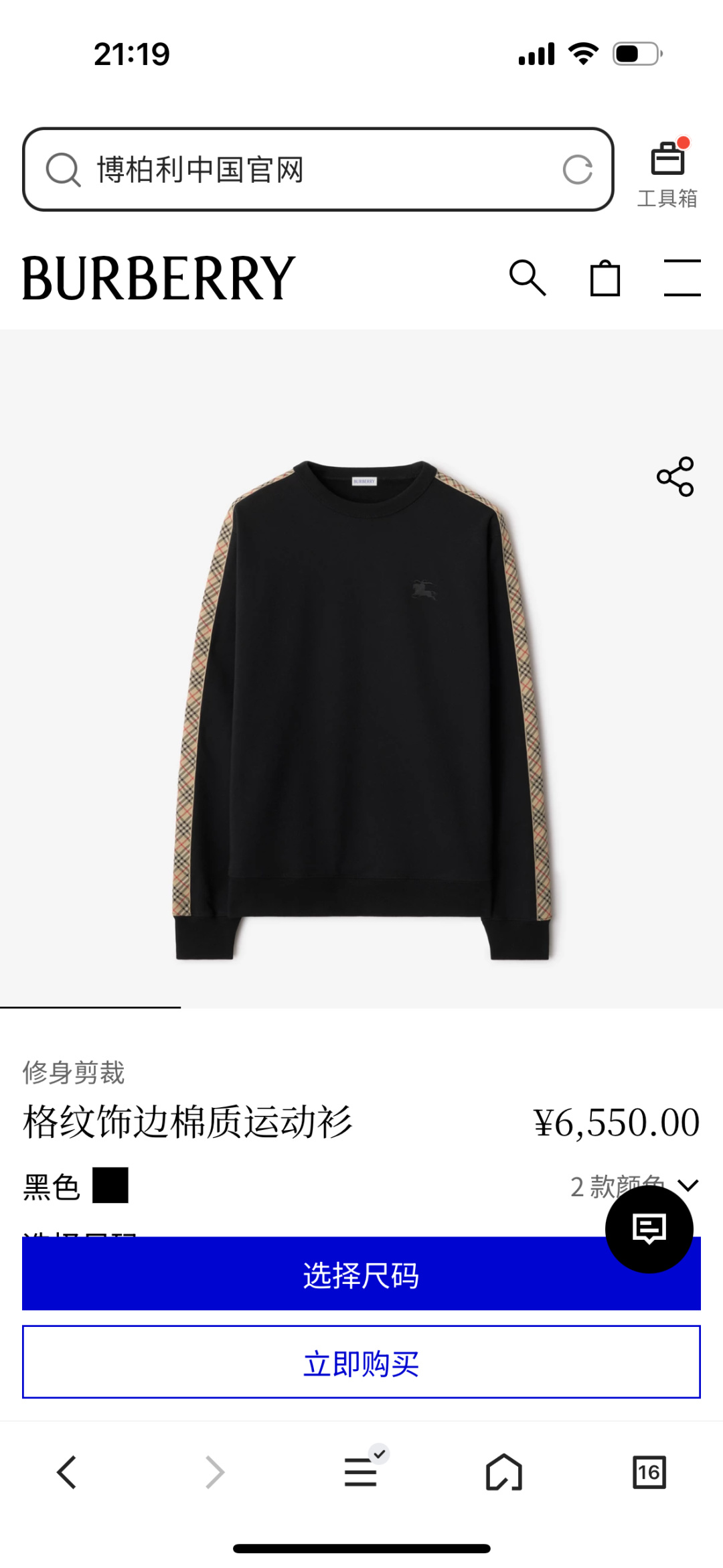Select the black color swatch
723x1568 pixels.
pos(110,1186)
